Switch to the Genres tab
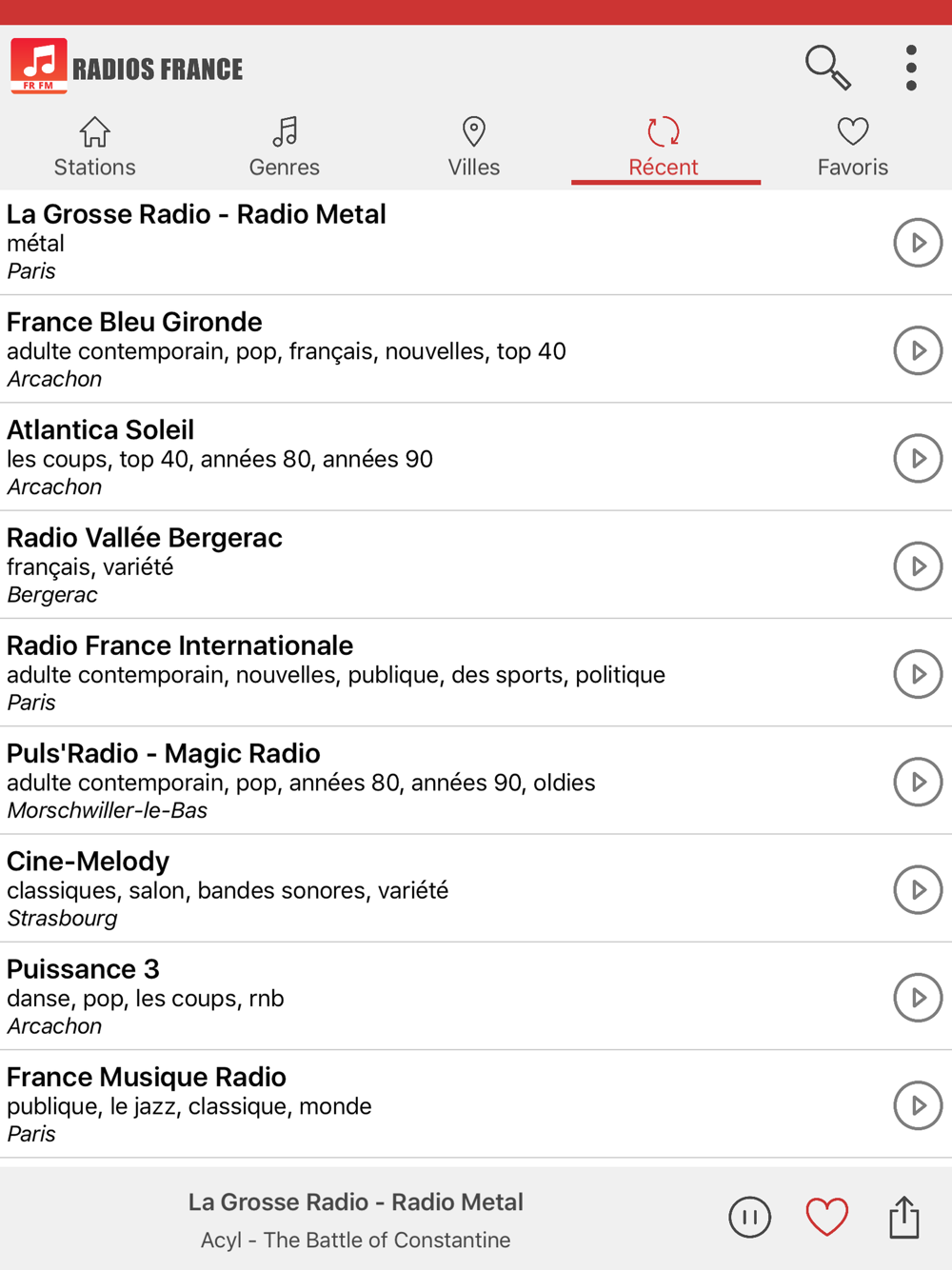 pos(284,148)
